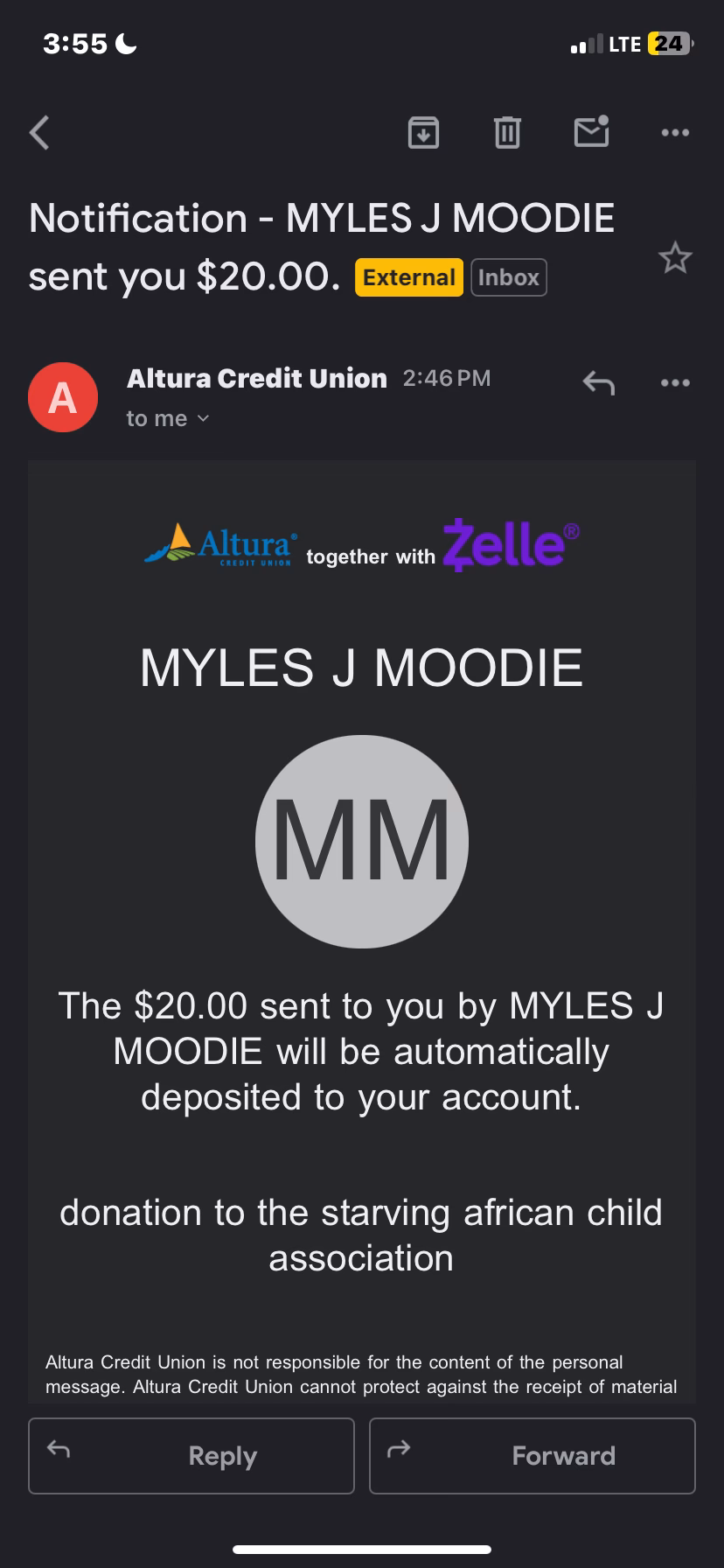Tap the Forward button
724x1568 pixels.
pyautogui.click(x=533, y=1456)
